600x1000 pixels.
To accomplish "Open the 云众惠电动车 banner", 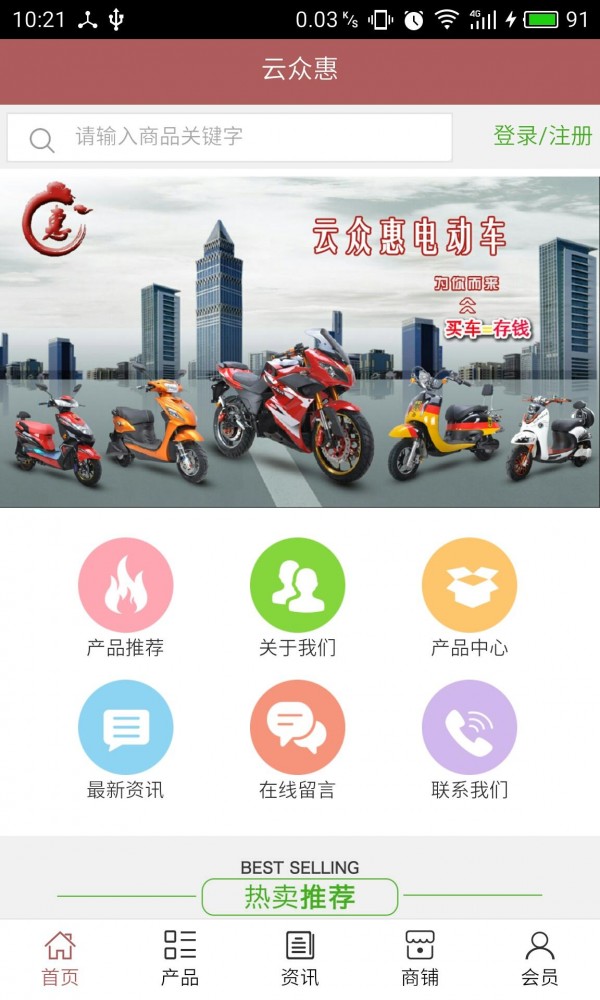I will click(x=300, y=340).
